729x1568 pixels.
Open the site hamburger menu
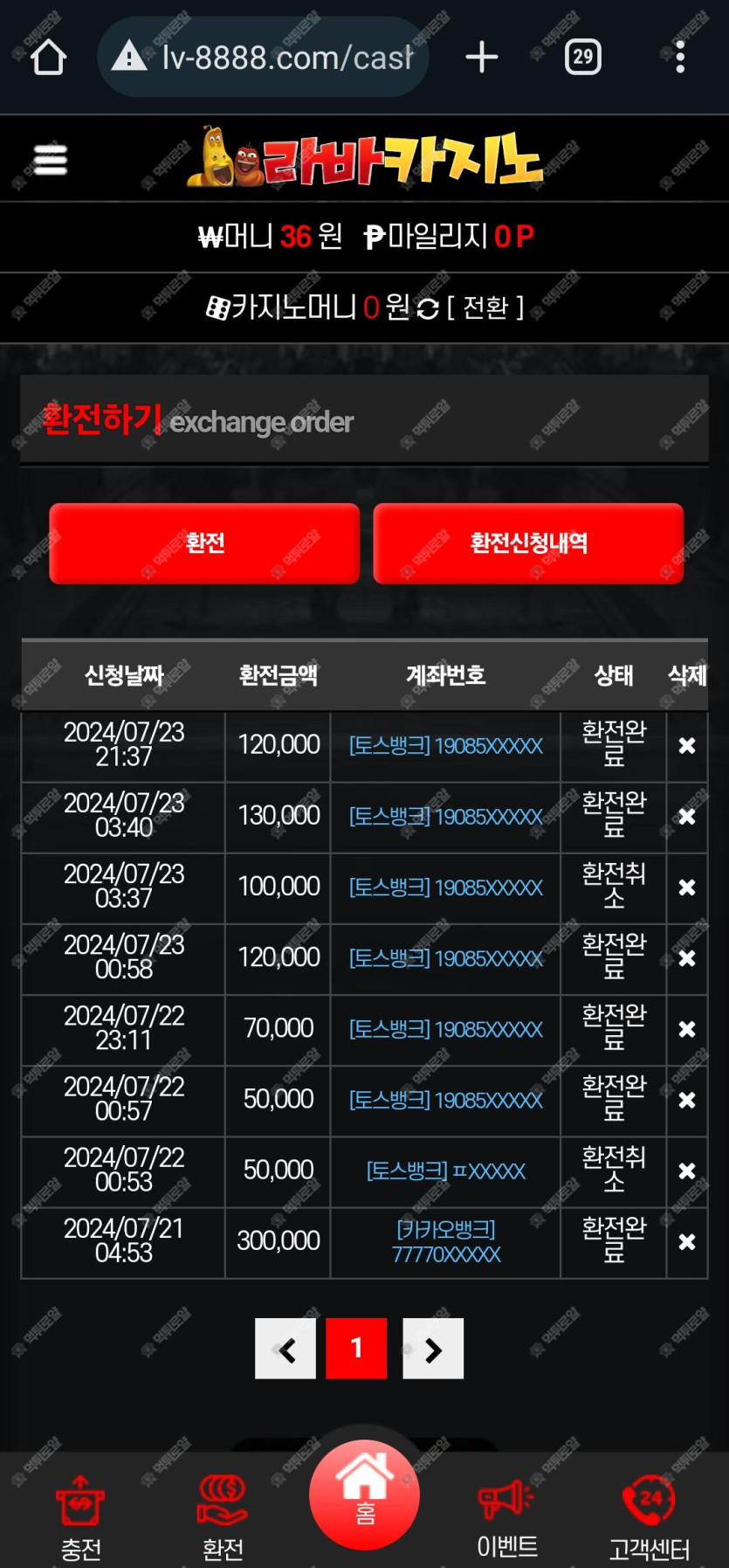click(x=51, y=160)
